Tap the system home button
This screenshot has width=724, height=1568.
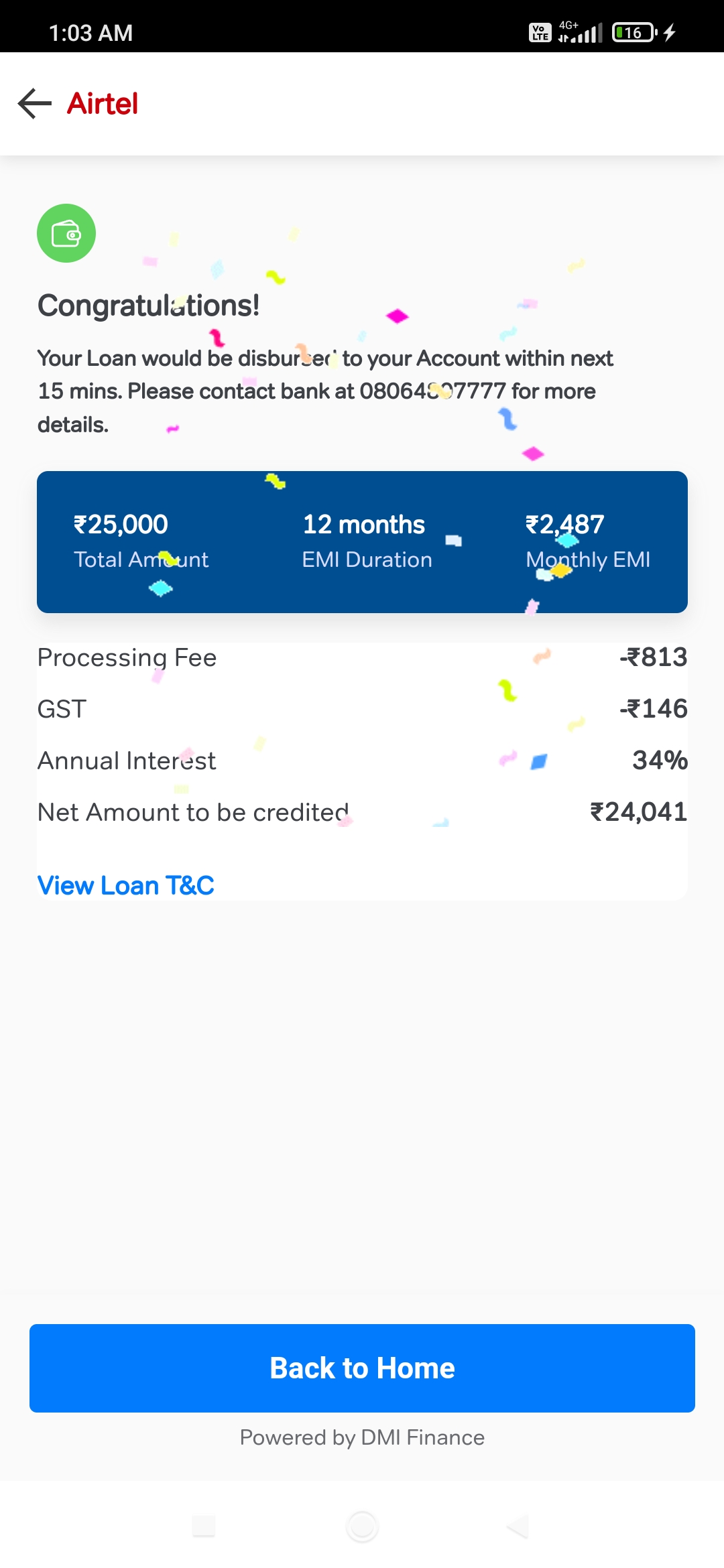click(x=362, y=1526)
